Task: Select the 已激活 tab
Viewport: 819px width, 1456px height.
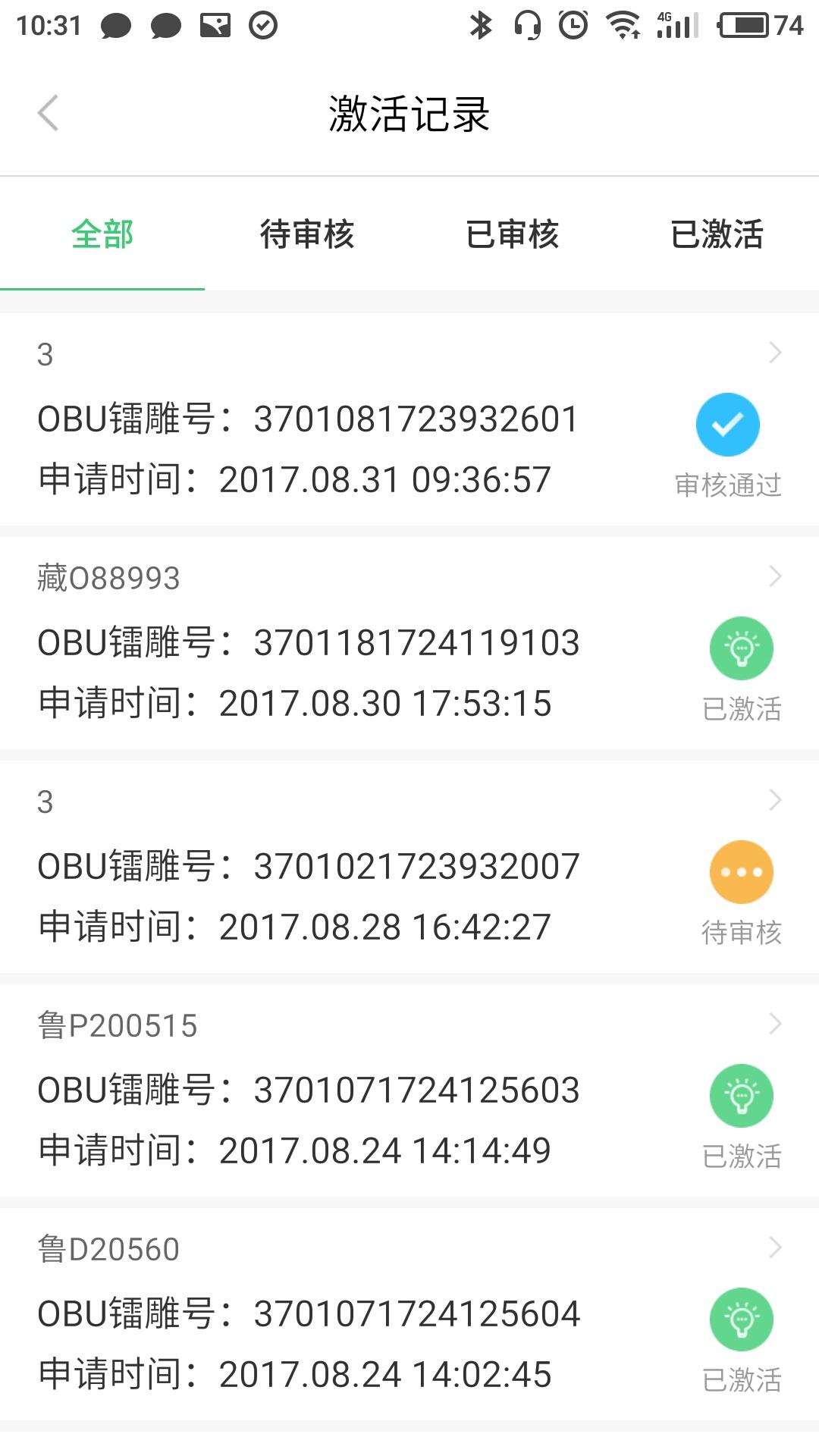Action: click(717, 234)
